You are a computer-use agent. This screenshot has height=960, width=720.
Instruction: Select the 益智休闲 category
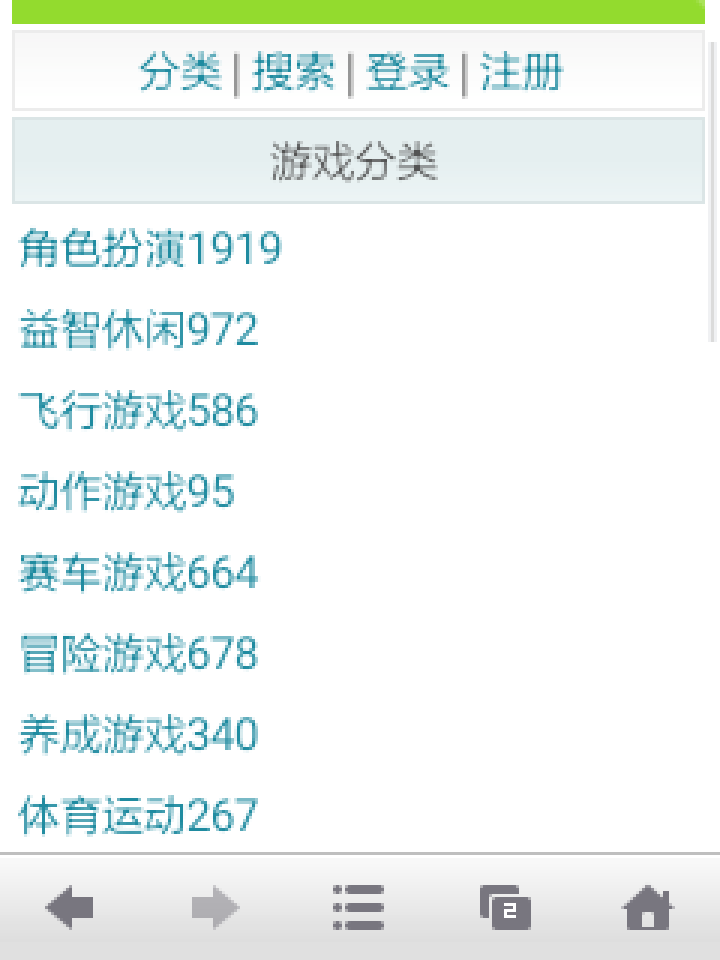tap(139, 330)
